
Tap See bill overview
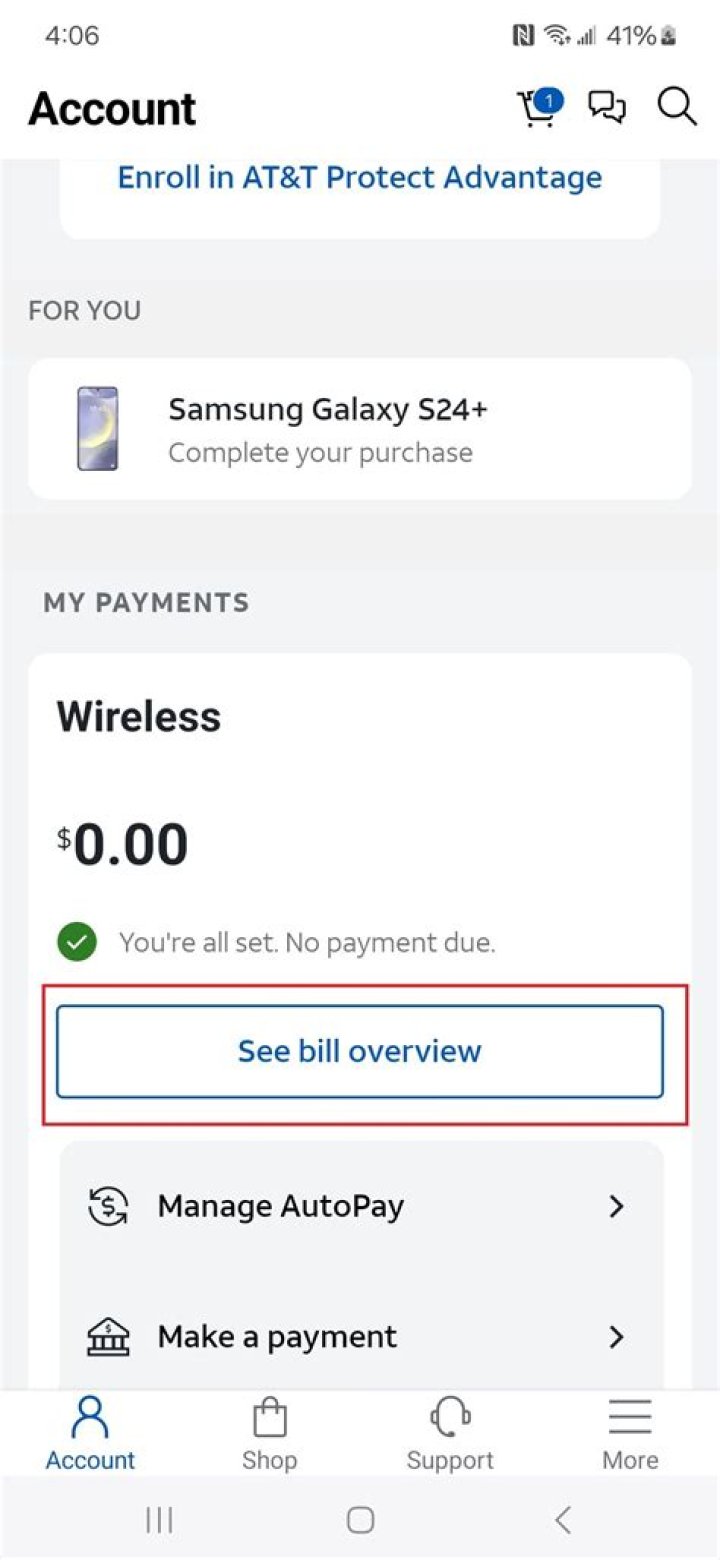[x=360, y=1051]
